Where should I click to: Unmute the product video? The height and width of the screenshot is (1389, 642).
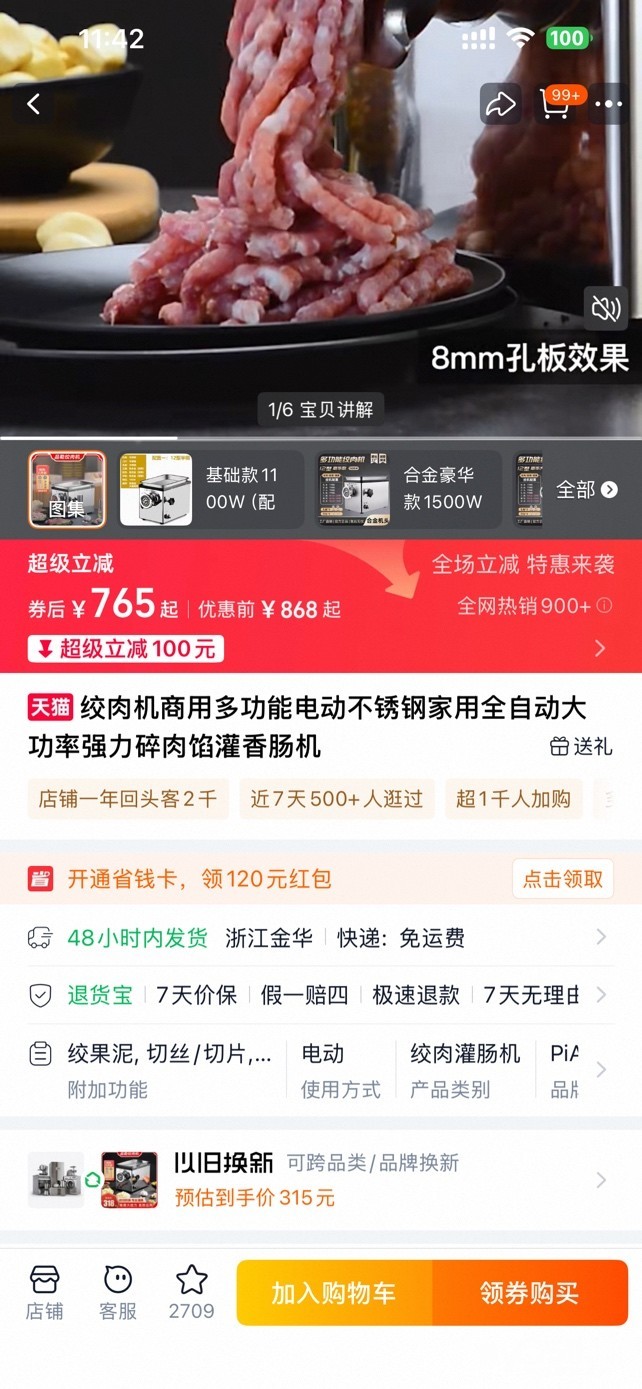pos(606,309)
